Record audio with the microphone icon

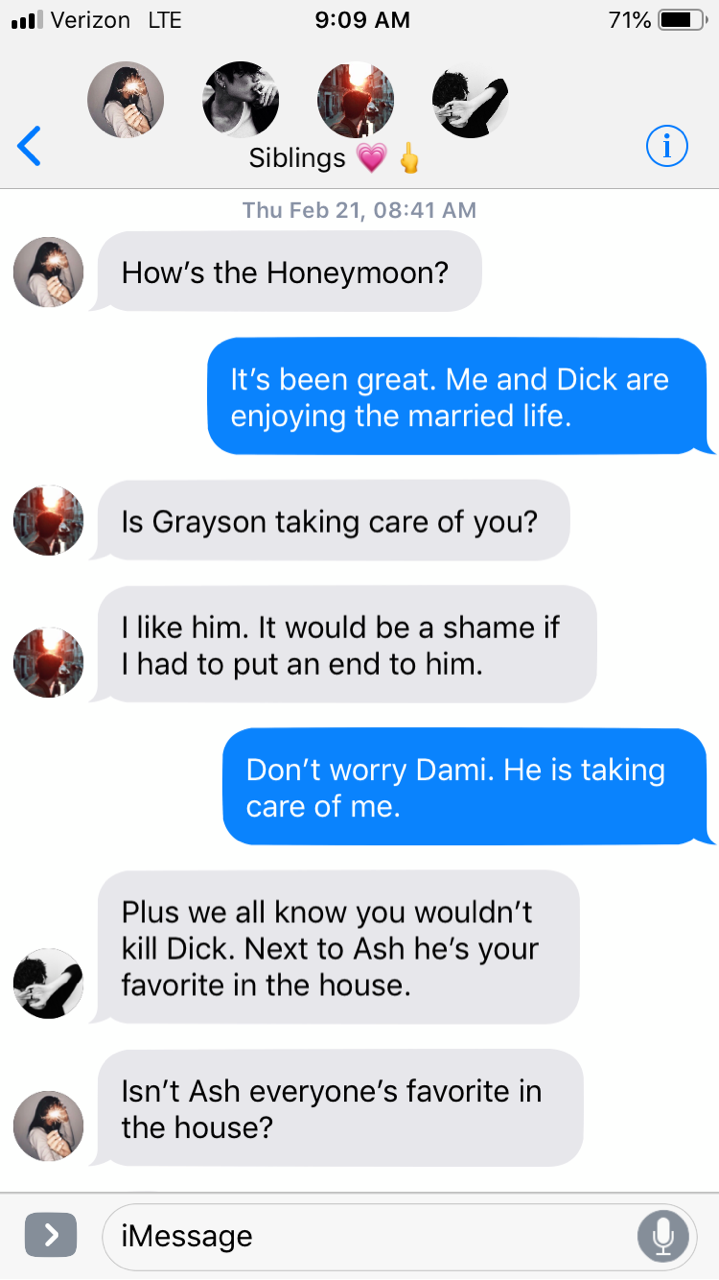tap(662, 1236)
